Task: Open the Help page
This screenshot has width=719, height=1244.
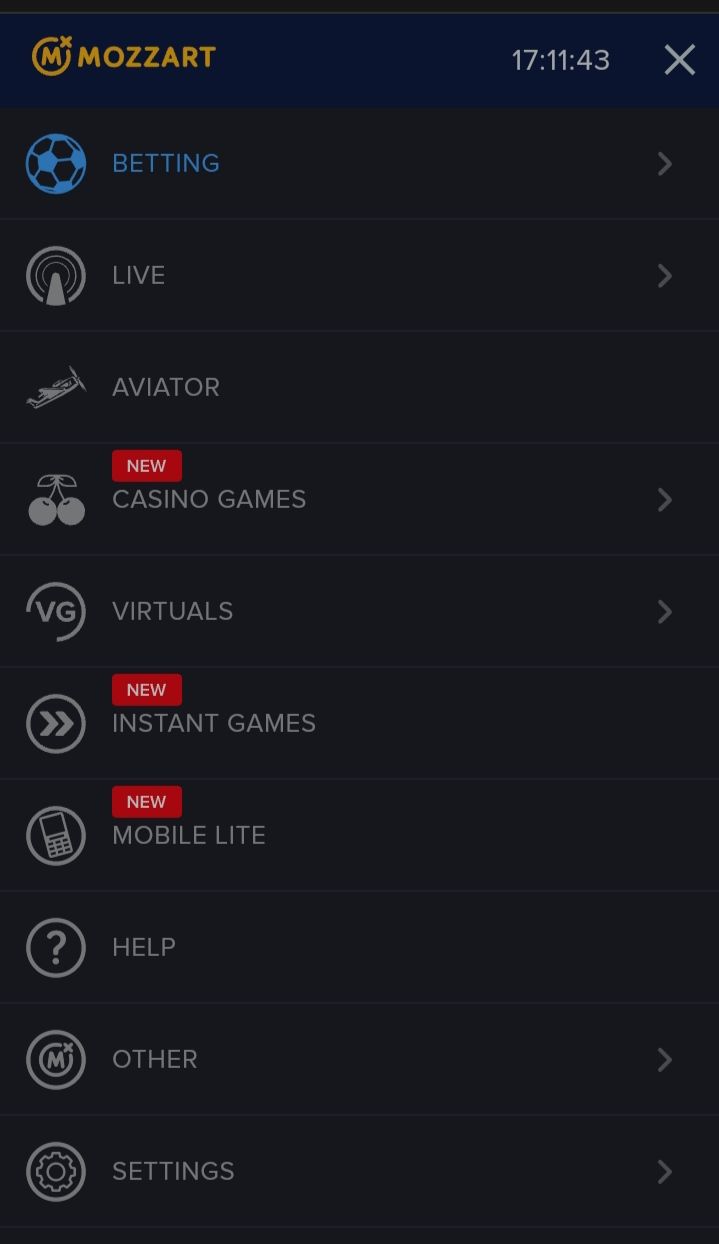Action: (144, 947)
